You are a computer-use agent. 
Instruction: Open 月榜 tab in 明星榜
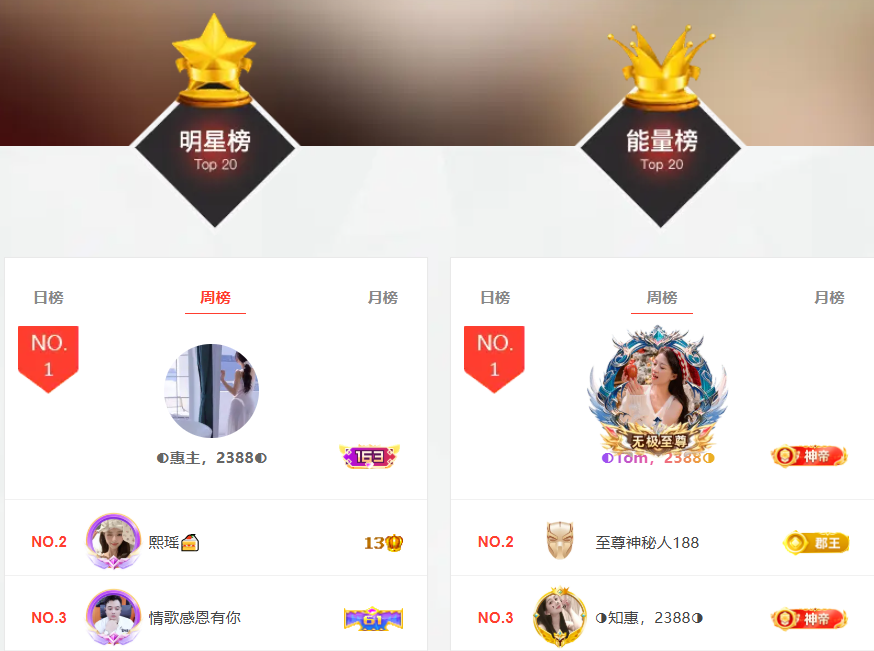coord(382,297)
